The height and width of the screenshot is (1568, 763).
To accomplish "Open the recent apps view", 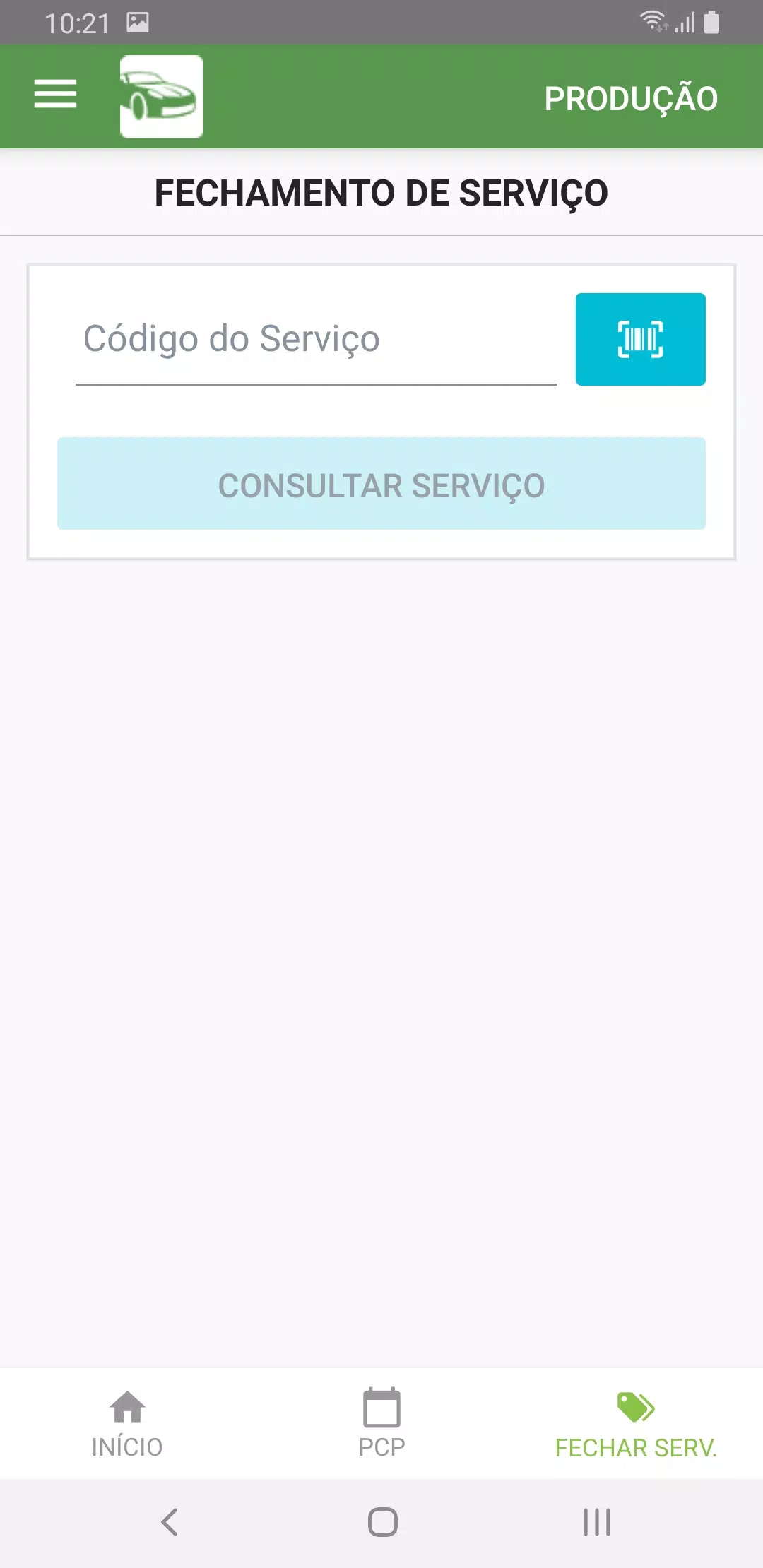I will pyautogui.click(x=597, y=1521).
